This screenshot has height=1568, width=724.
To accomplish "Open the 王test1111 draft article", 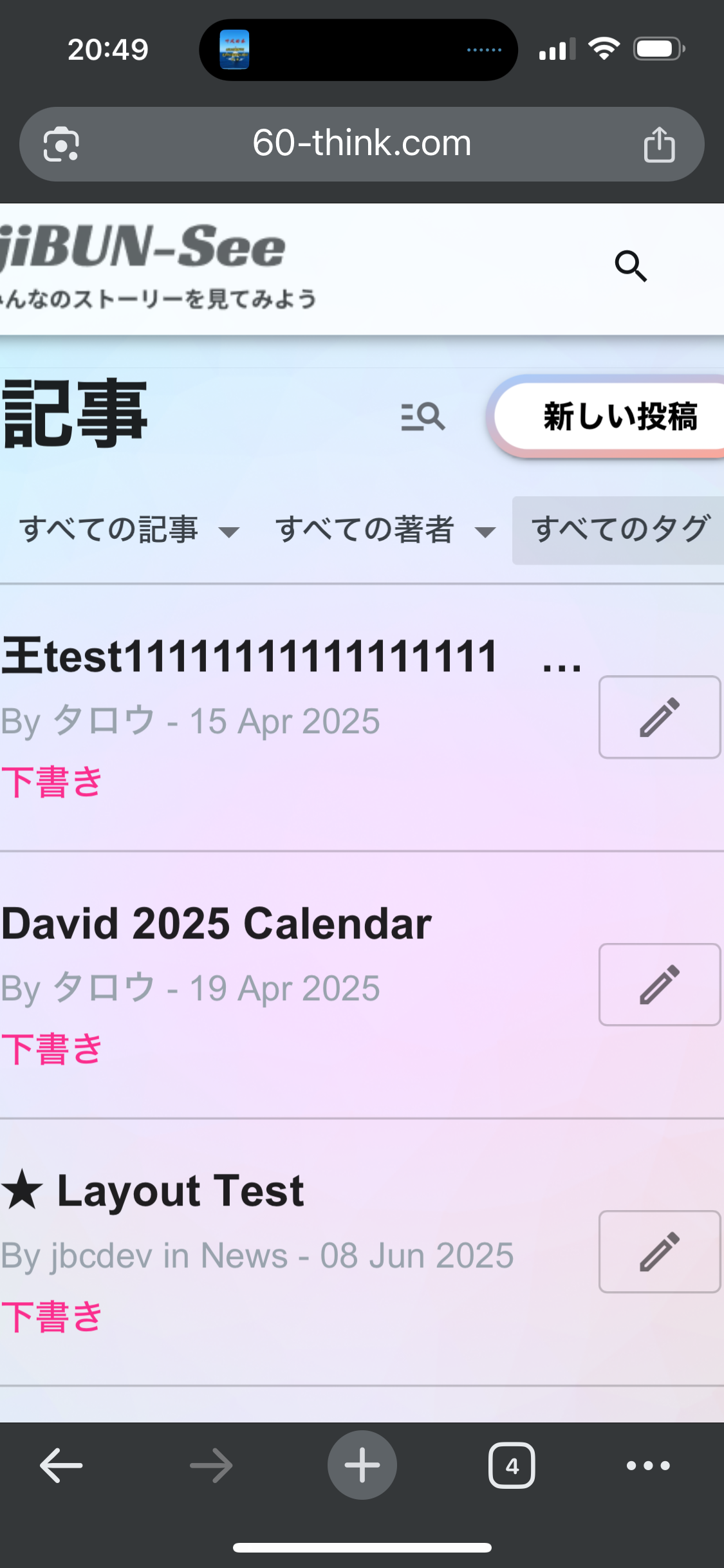I will pos(250,657).
